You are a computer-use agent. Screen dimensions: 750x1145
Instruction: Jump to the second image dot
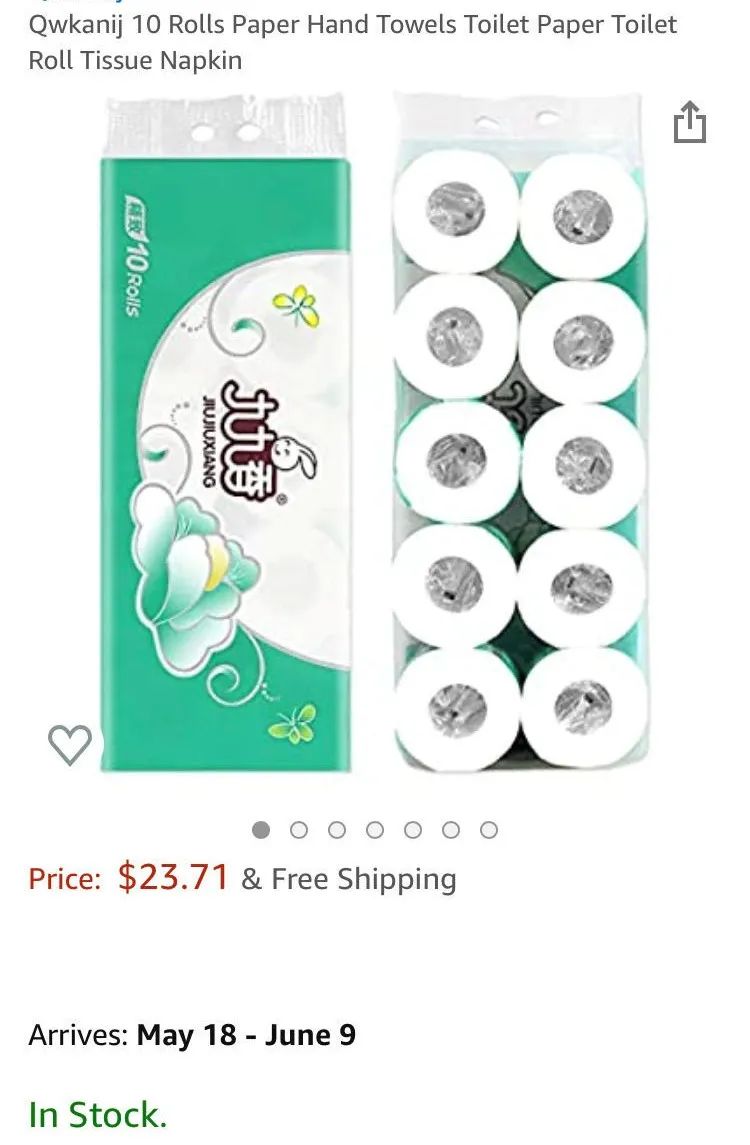click(299, 830)
